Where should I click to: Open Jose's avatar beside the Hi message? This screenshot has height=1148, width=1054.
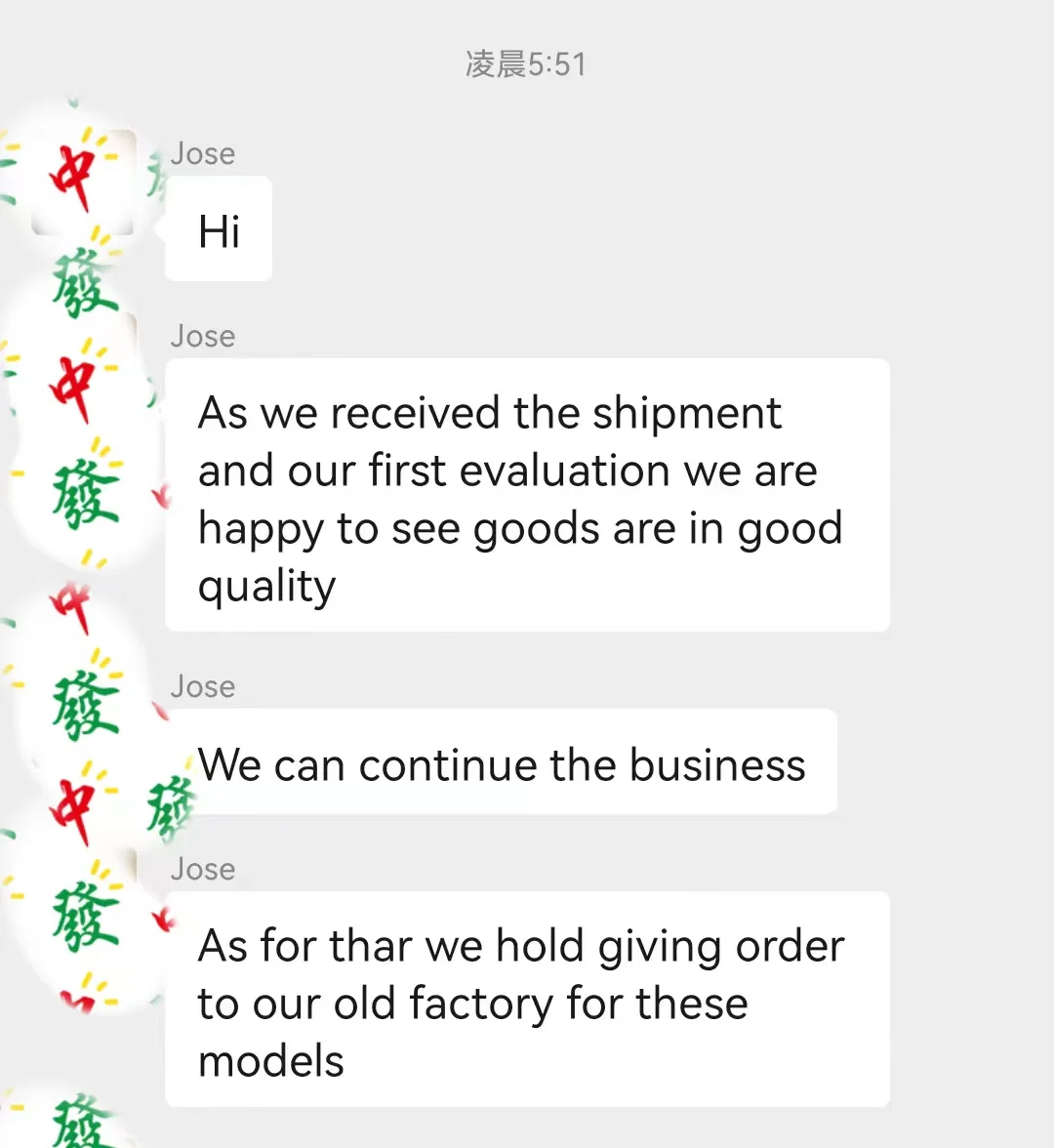84,183
